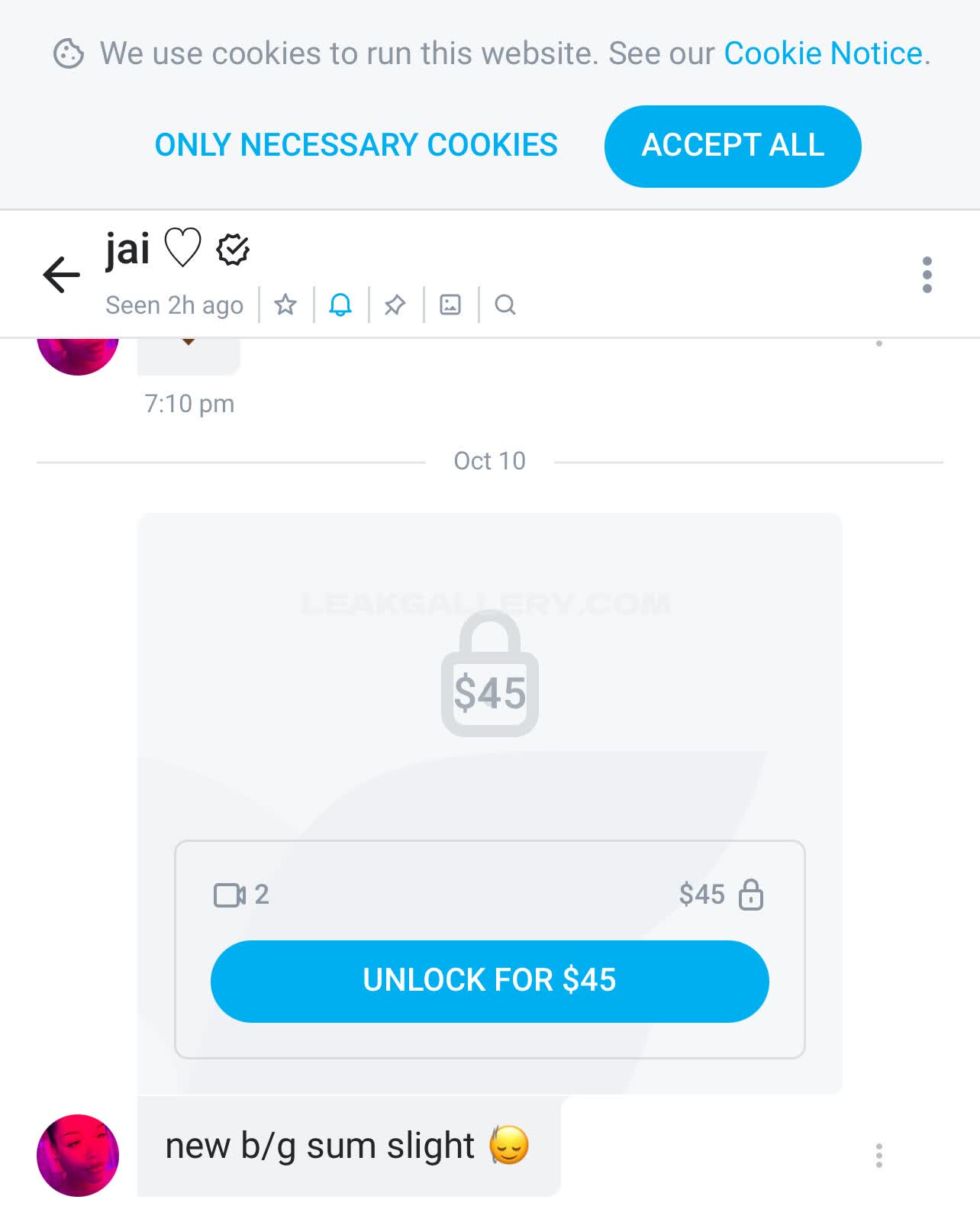Accept all cookies

point(732,146)
